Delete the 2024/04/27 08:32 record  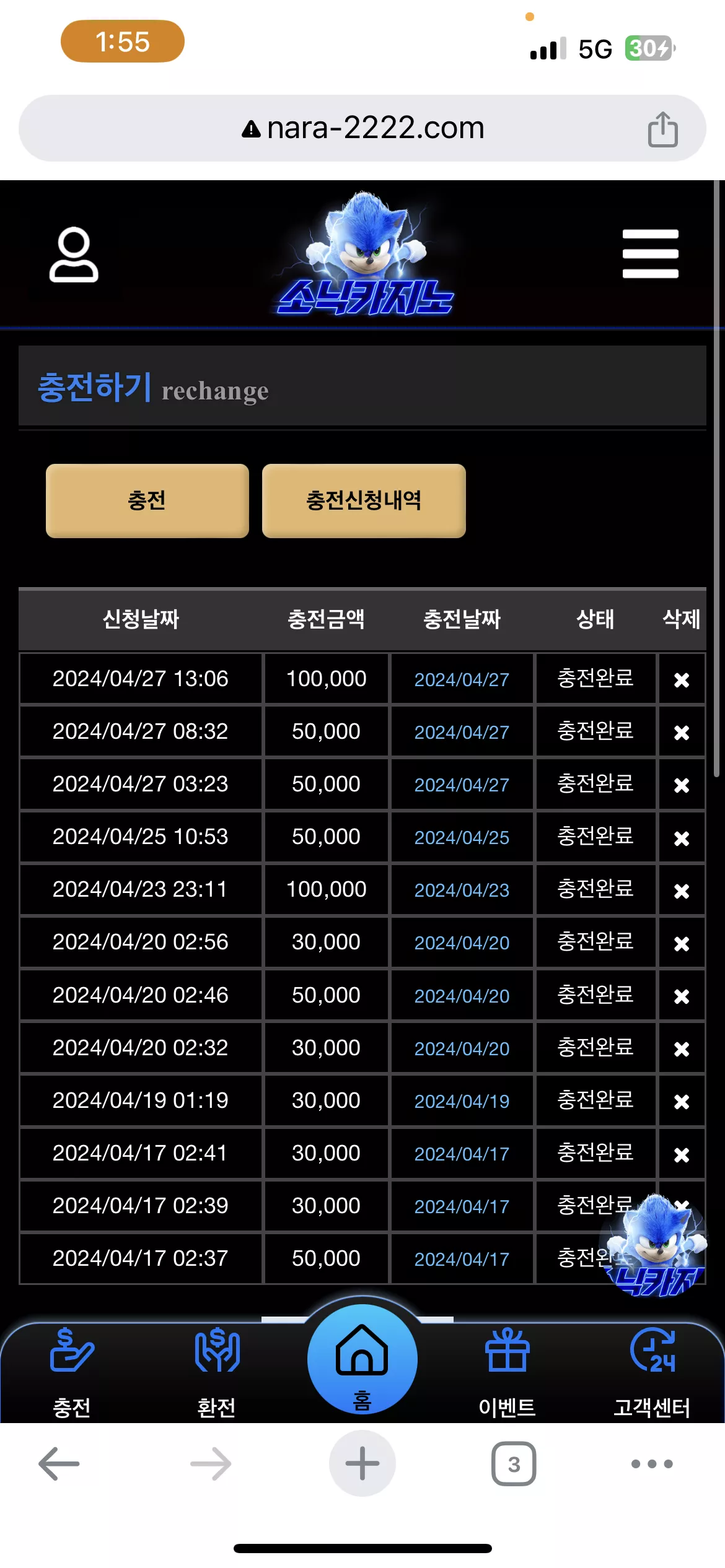[x=682, y=733]
